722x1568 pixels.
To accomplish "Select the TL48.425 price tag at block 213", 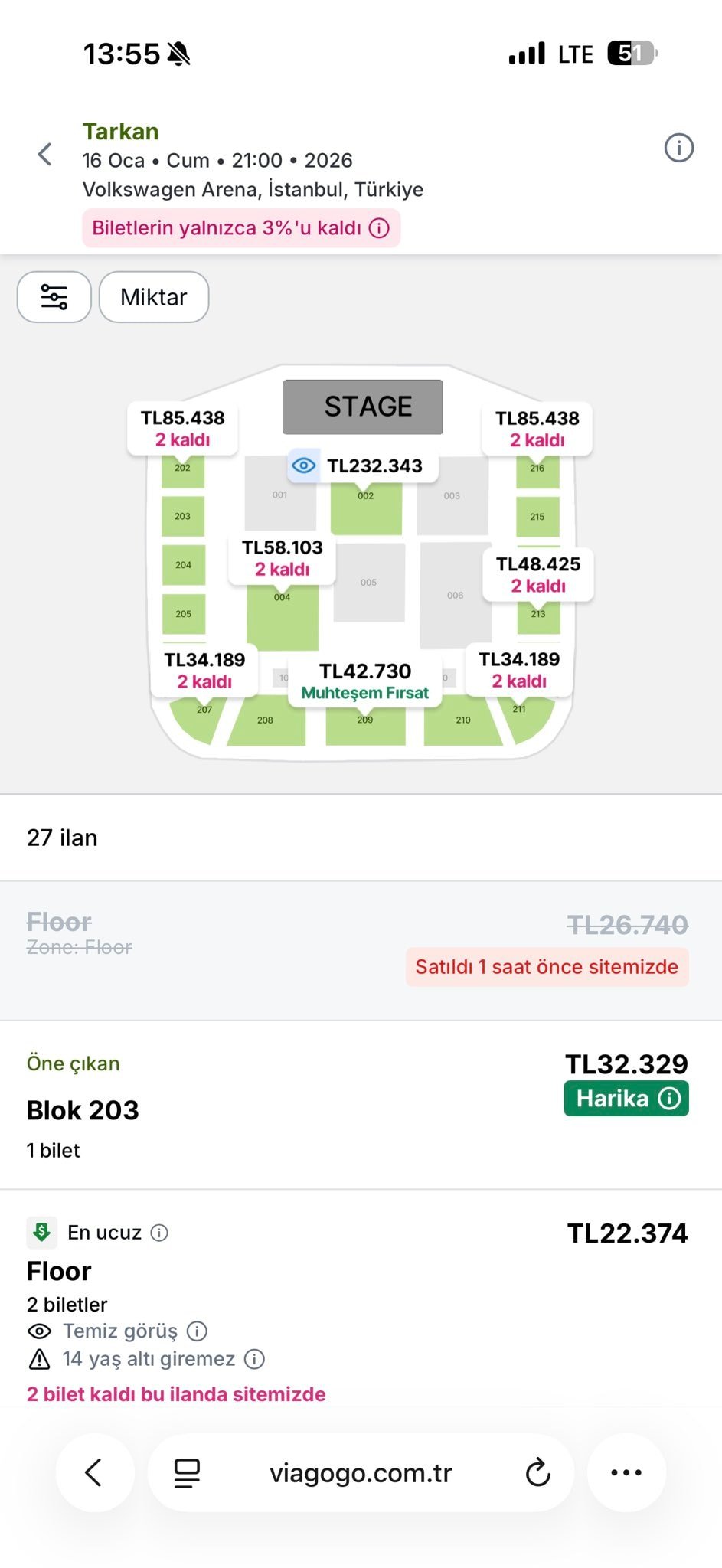I will (537, 574).
